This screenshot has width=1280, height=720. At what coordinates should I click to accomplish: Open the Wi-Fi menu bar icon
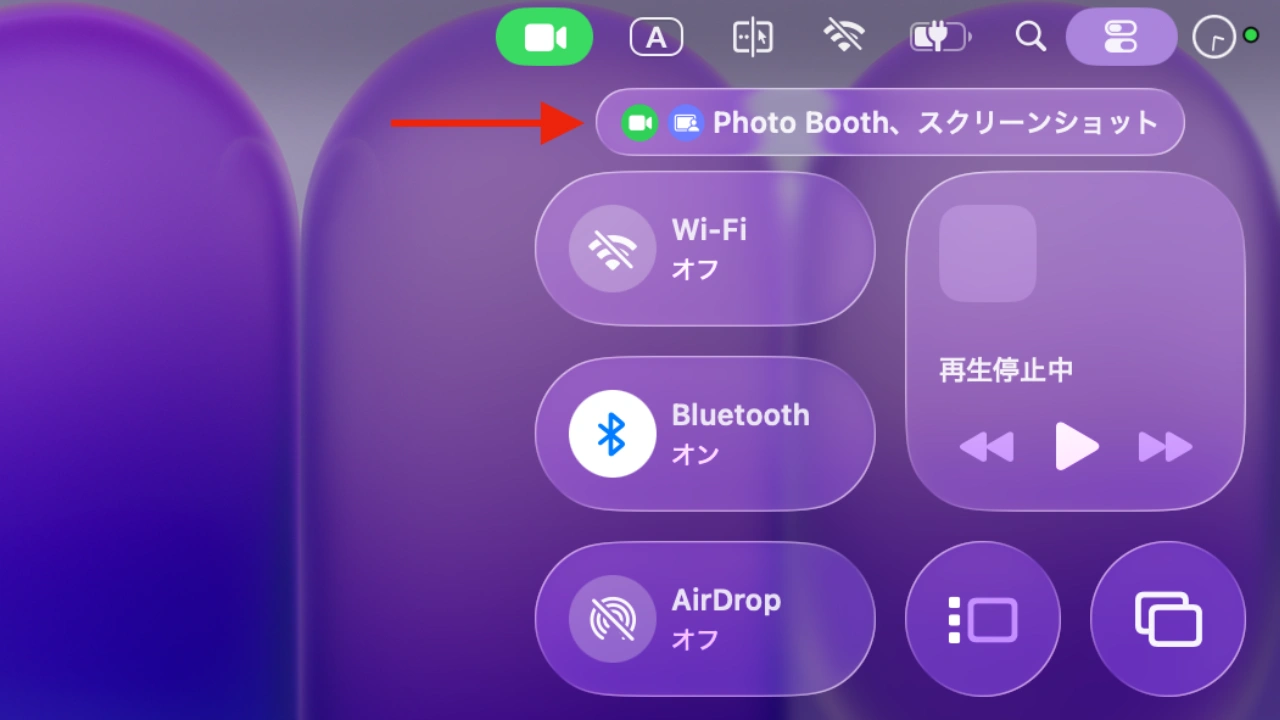tap(844, 38)
